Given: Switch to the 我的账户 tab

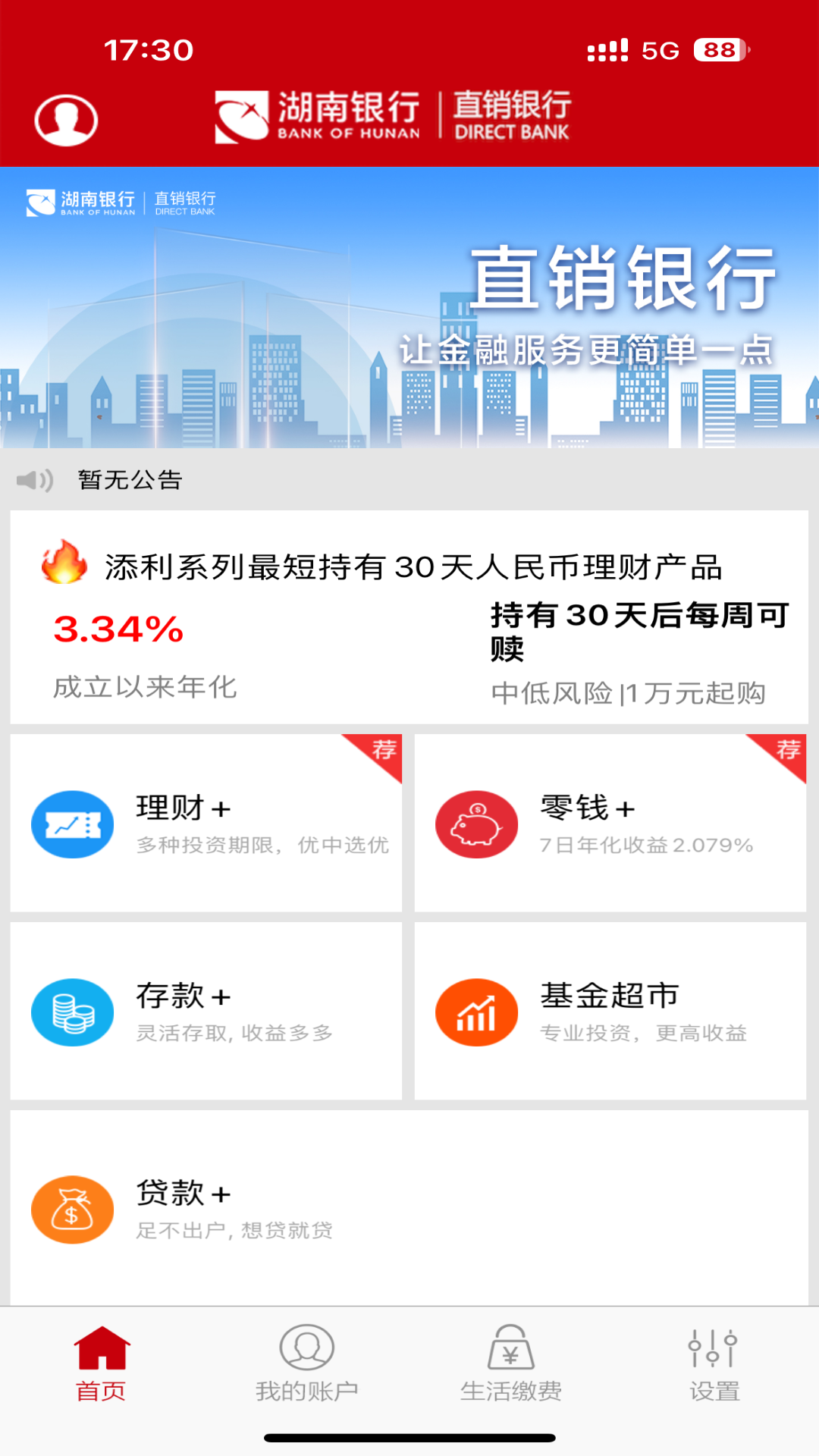Looking at the screenshot, I should click(306, 1363).
